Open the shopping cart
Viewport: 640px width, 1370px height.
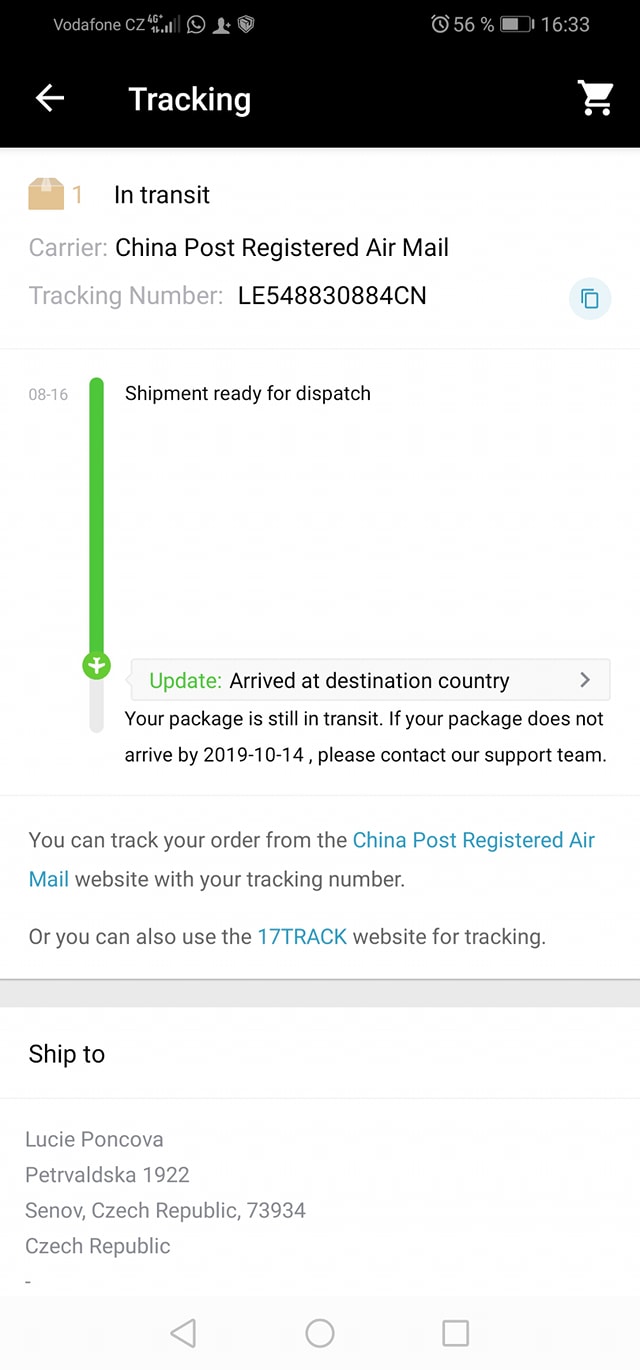click(595, 98)
